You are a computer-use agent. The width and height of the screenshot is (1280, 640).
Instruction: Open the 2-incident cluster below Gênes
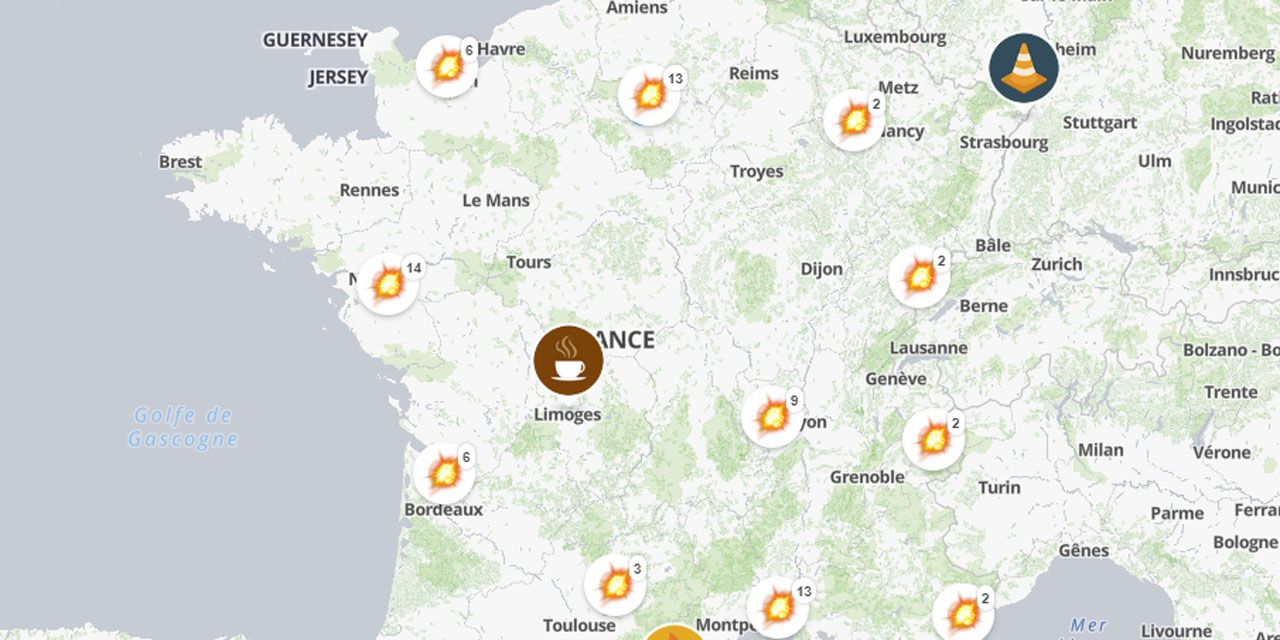click(963, 612)
